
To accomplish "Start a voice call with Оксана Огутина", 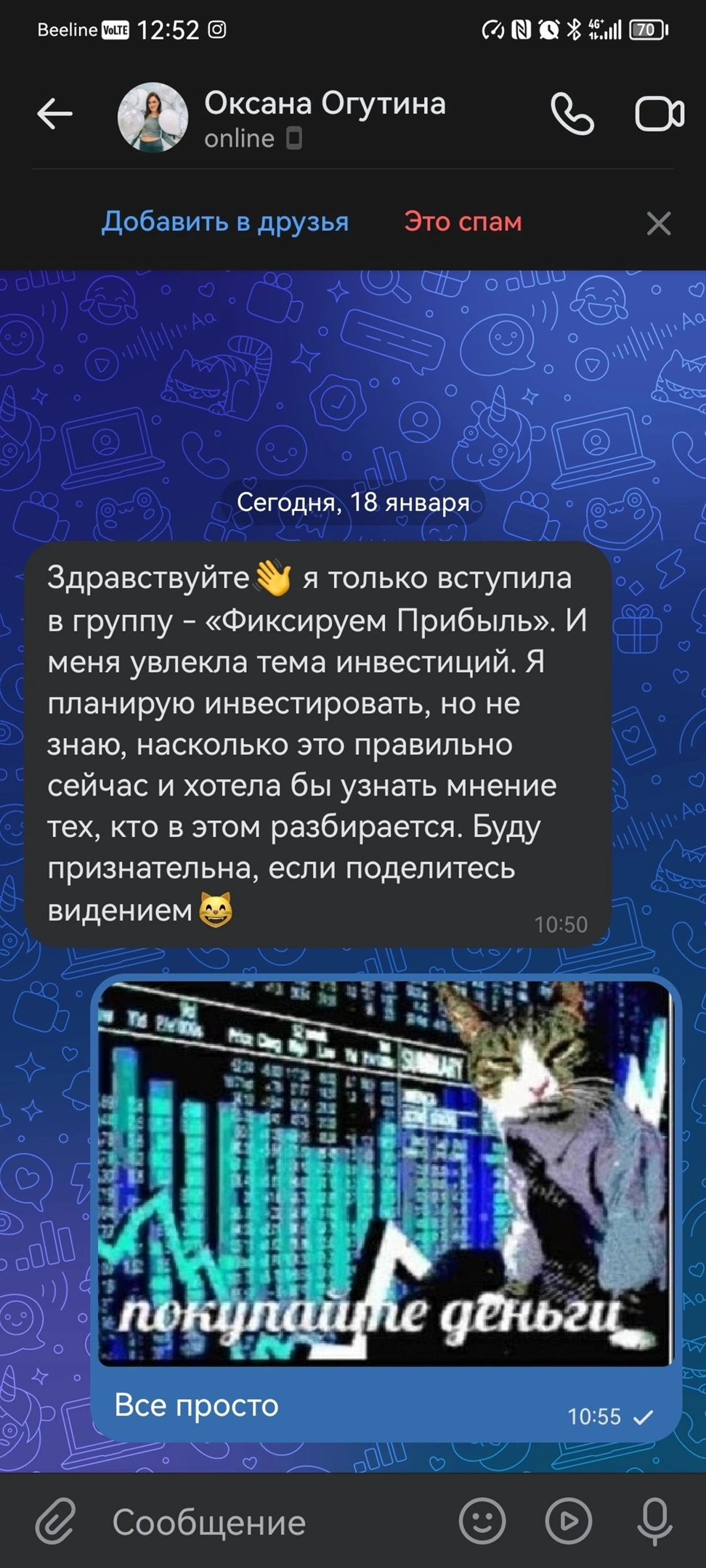I will 572,114.
